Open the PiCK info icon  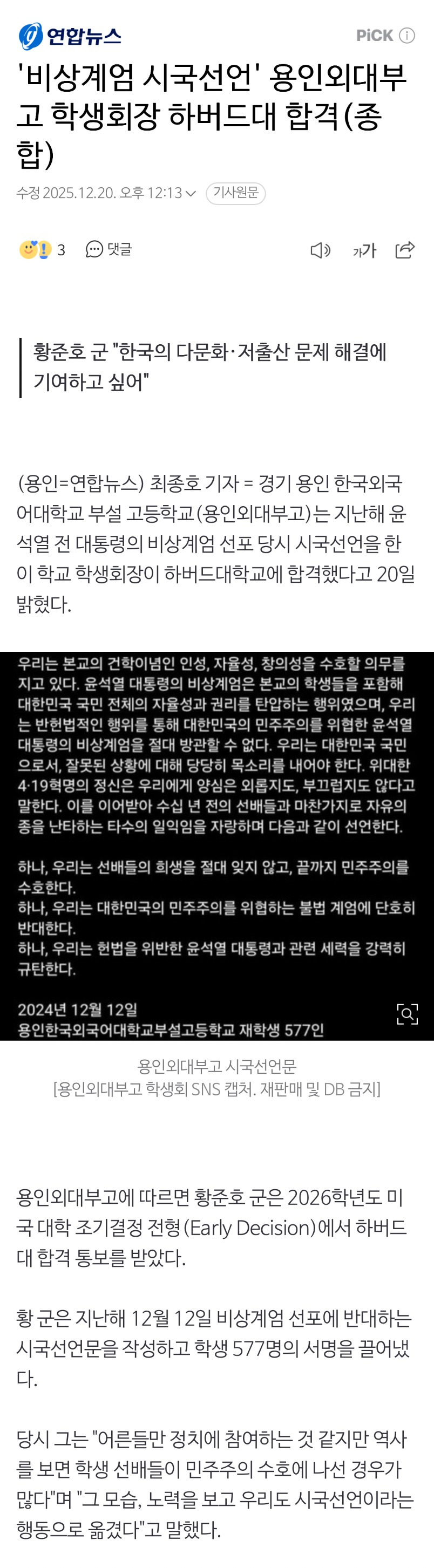pos(406,36)
